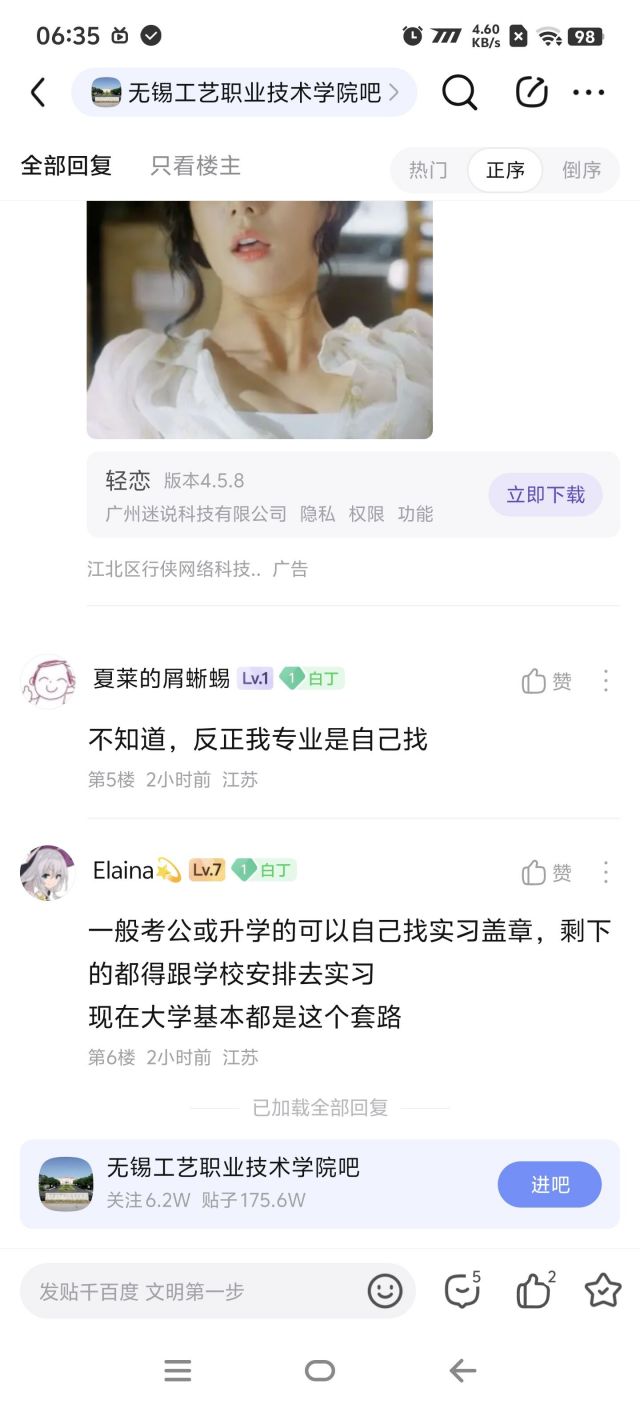
Task: Tap 进吧 to enter the forum
Action: [549, 1185]
